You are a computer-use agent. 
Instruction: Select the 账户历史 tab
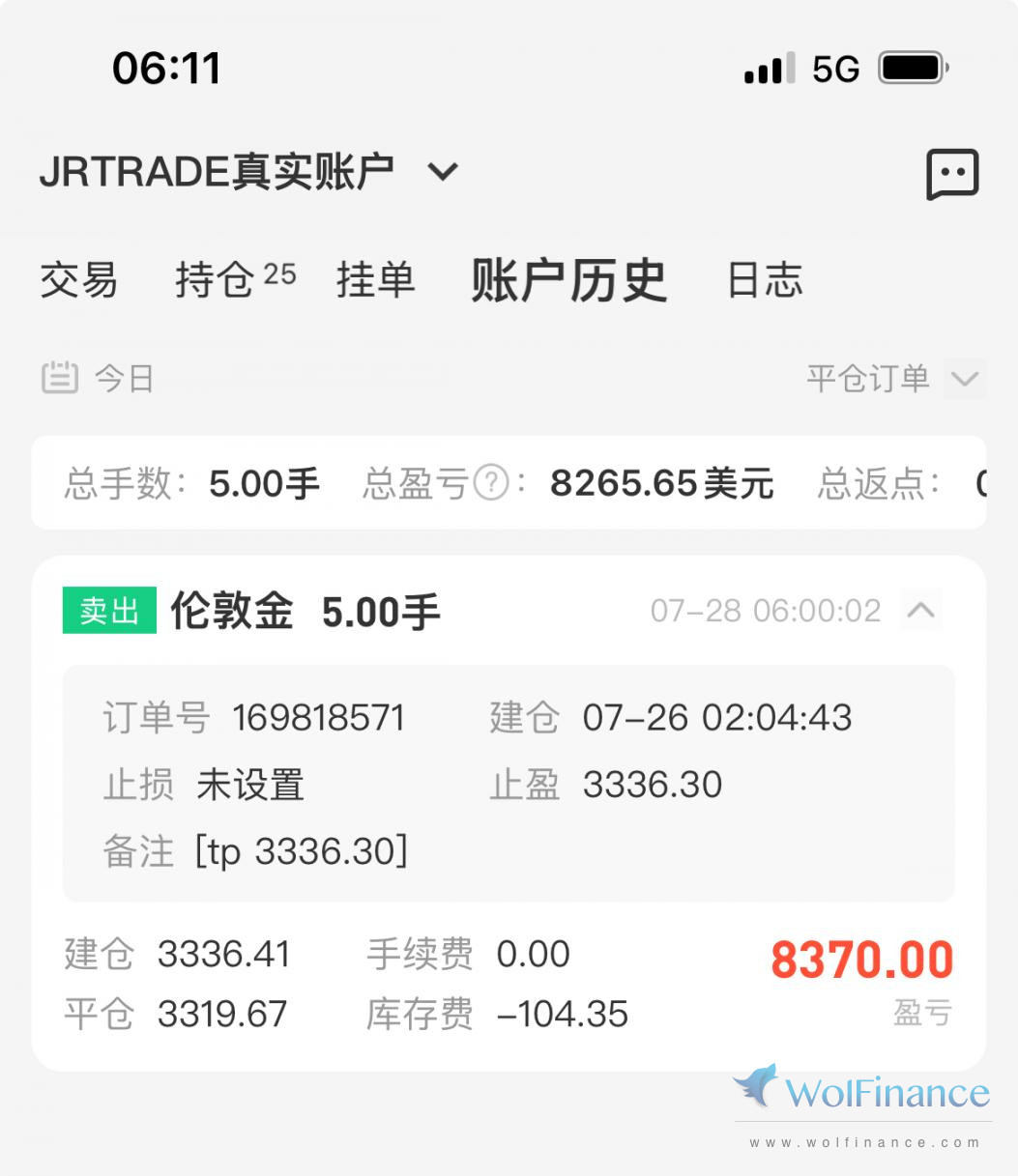tap(568, 280)
